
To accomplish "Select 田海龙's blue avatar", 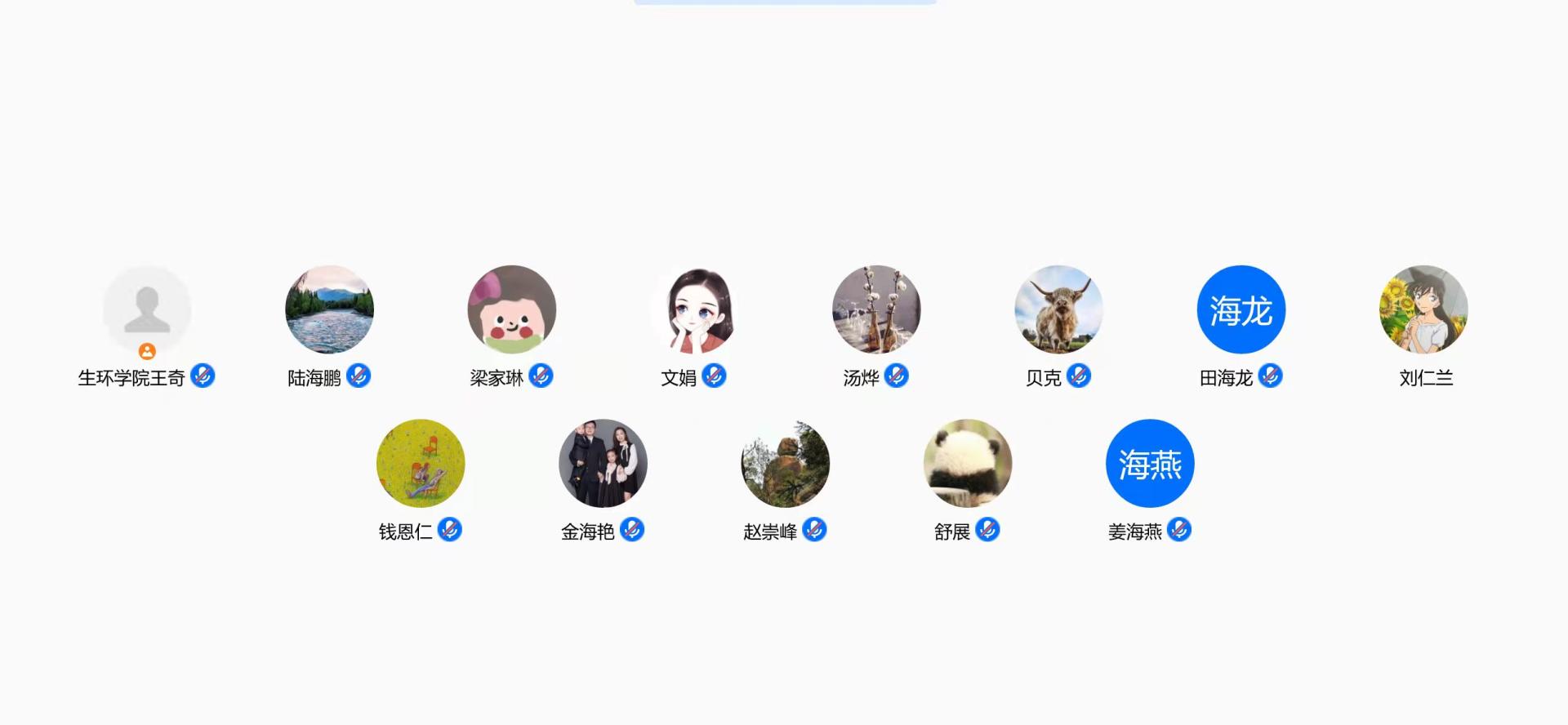I will pos(1241,309).
